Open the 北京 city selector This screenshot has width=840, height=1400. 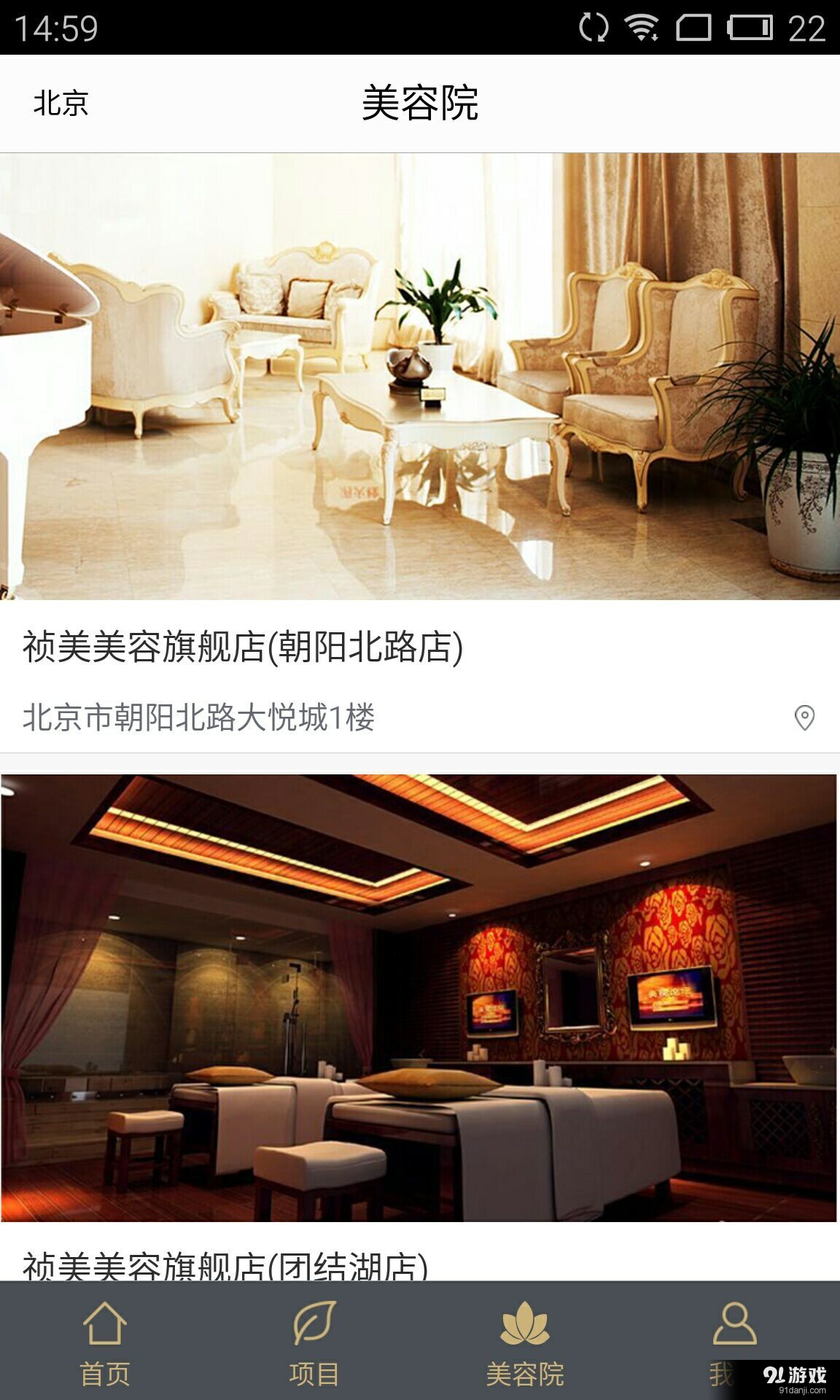pos(58,102)
